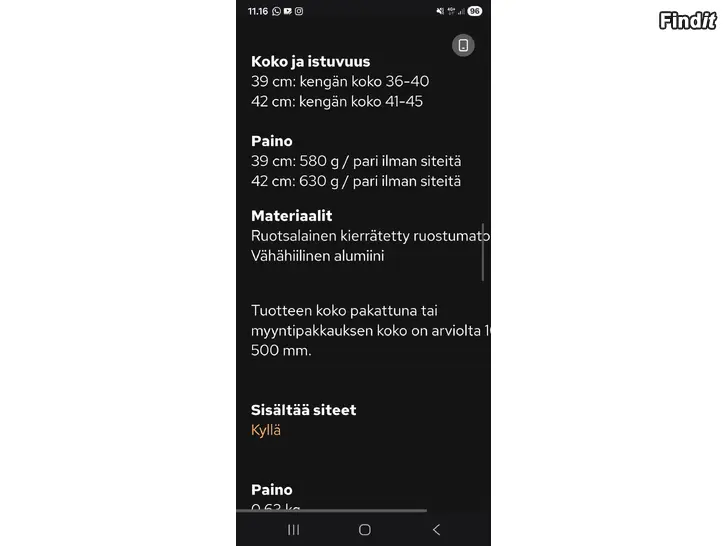Image resolution: width=728 pixels, height=546 pixels.
Task: Return to the phone's home screen
Action: (x=364, y=529)
